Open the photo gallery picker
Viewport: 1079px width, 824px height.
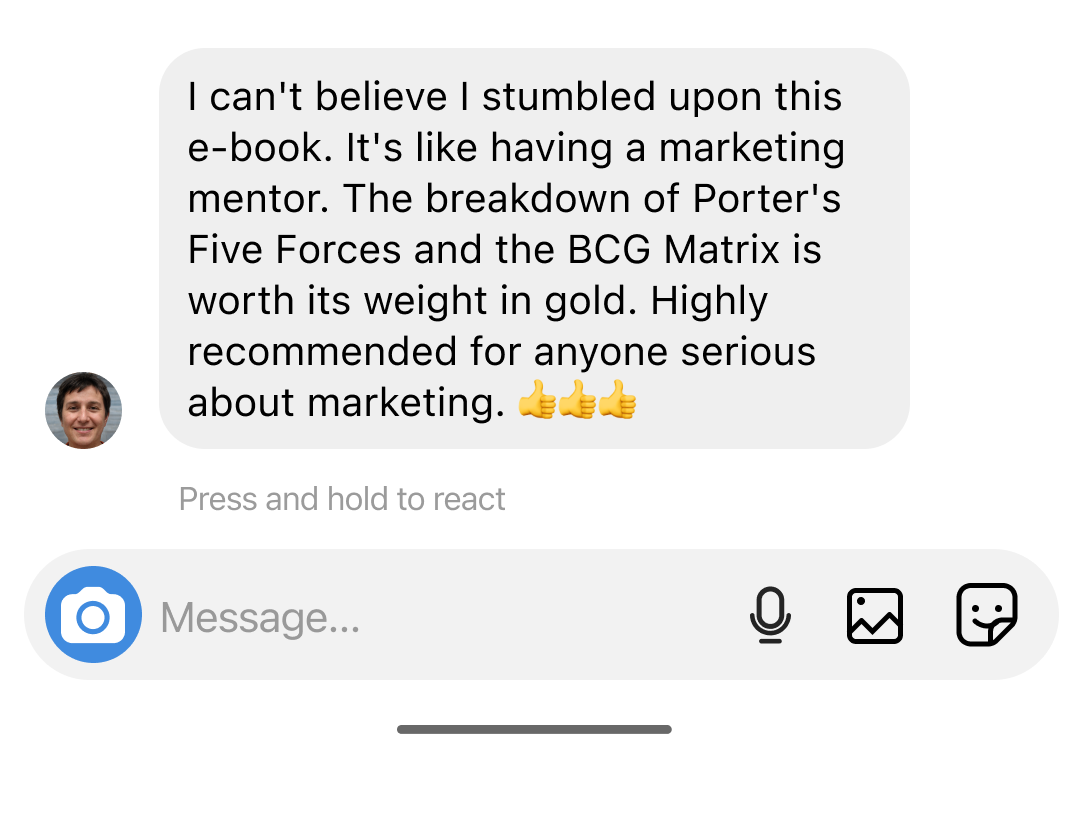875,615
